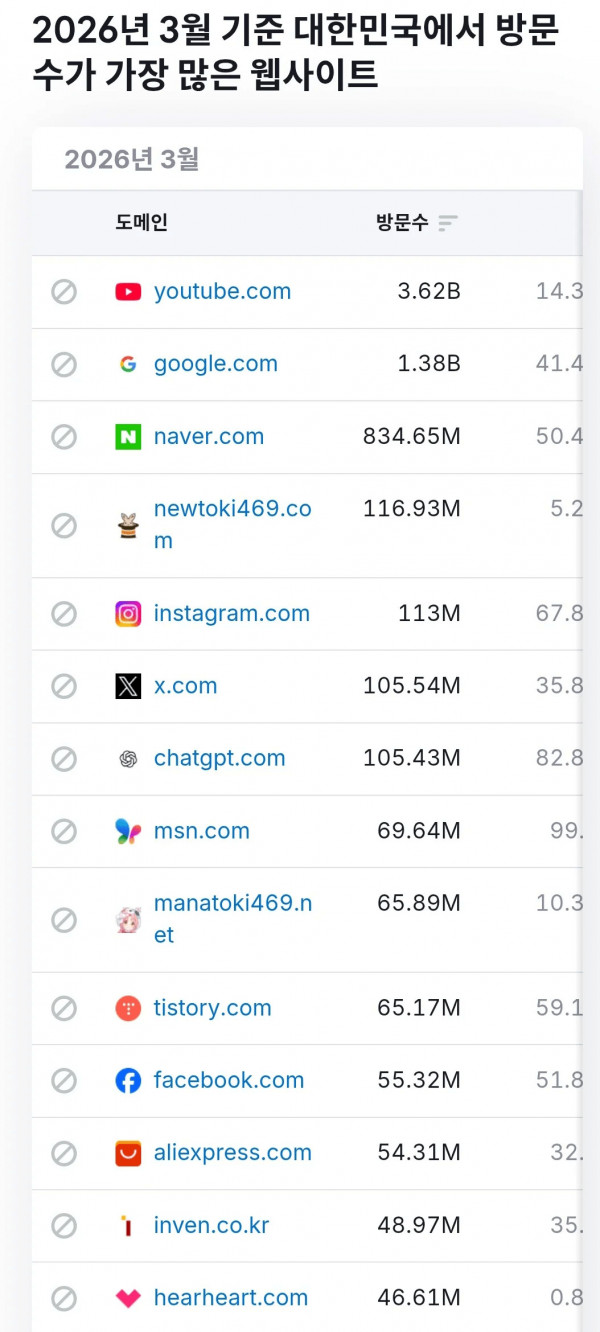
Task: Open the instagram.com domain link
Action: click(231, 614)
